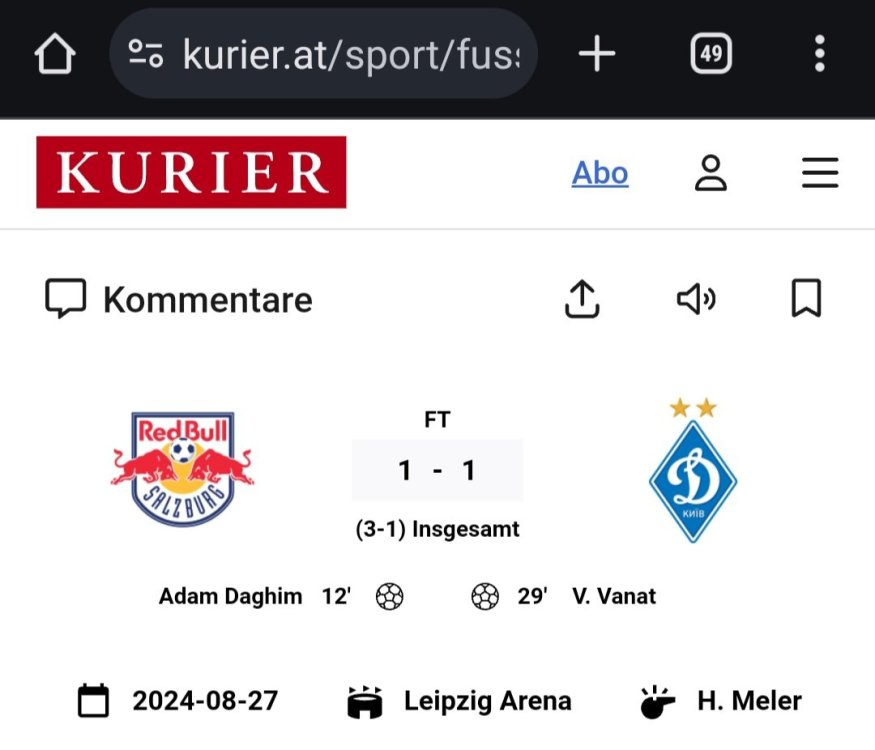Listen to the article audio

coord(696,299)
